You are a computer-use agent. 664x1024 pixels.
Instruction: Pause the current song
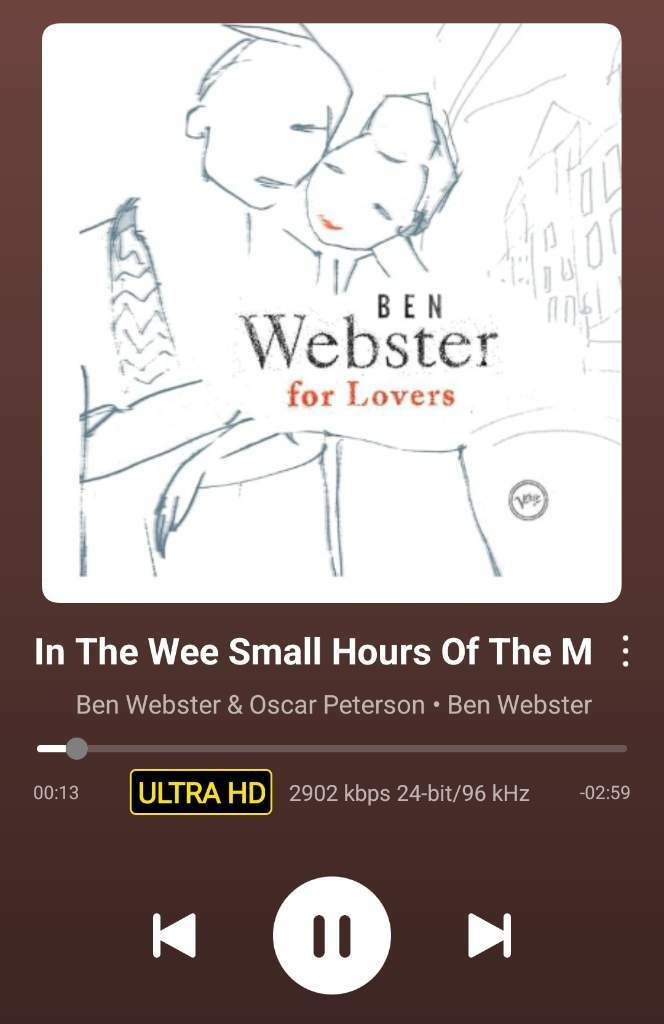click(x=331, y=935)
